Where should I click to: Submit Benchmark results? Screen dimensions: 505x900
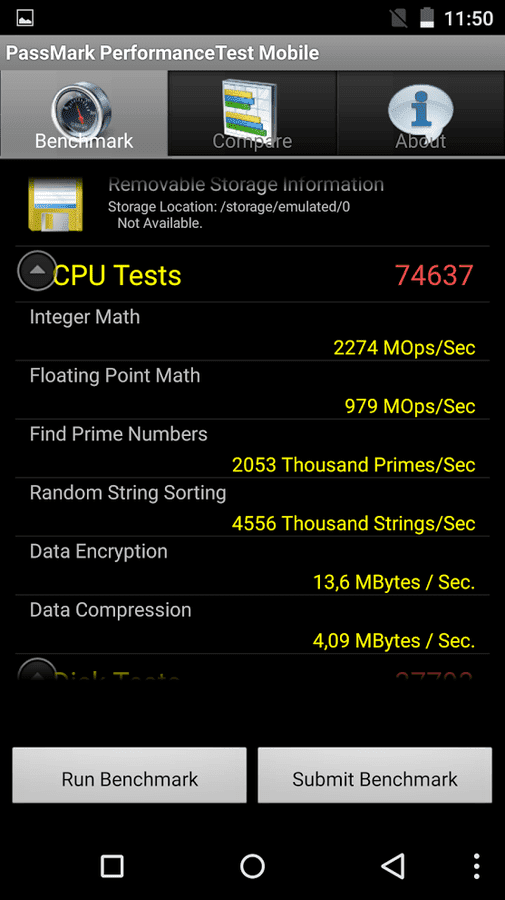point(375,775)
